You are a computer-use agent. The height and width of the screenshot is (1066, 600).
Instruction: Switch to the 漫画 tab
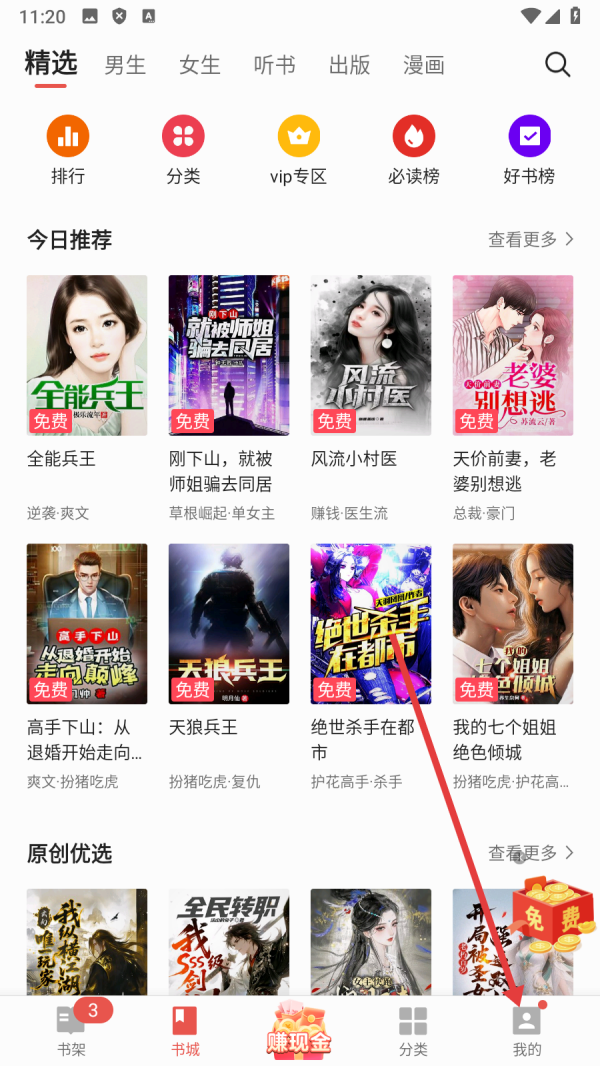423,65
